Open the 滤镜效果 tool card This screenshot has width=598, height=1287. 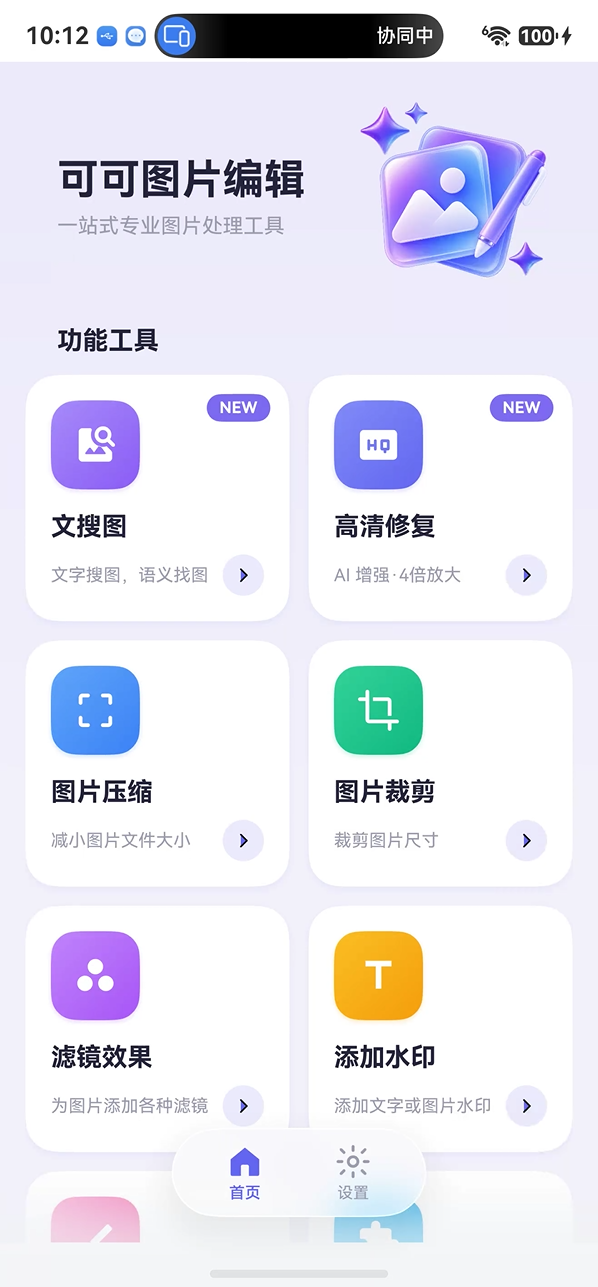point(157,1028)
